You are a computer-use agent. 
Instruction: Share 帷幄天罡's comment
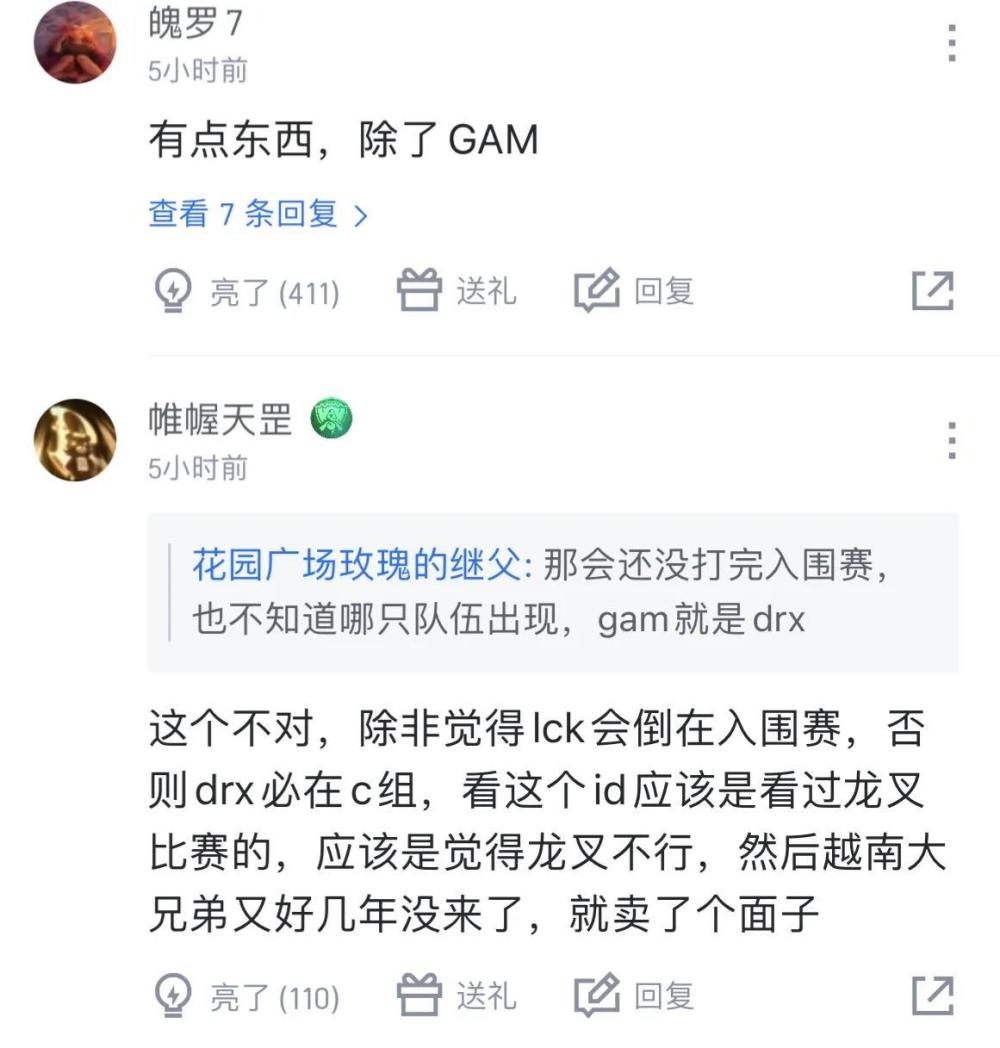932,995
